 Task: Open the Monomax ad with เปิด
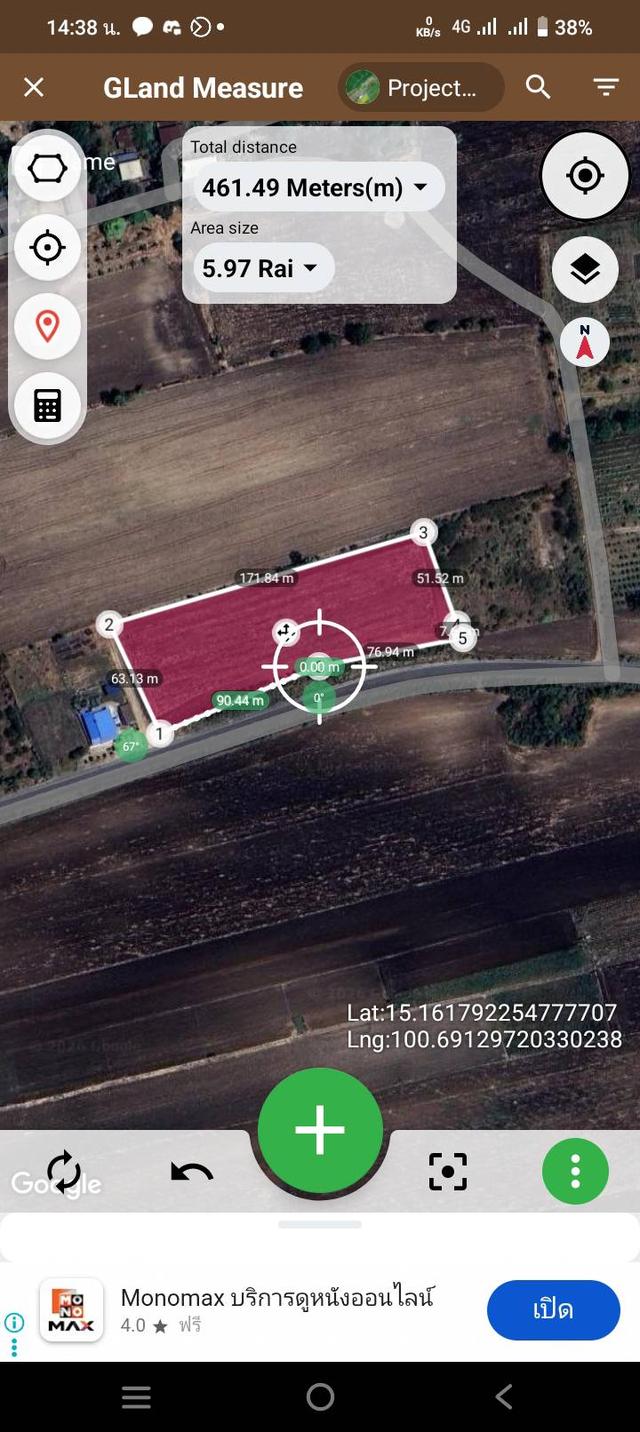(553, 1310)
